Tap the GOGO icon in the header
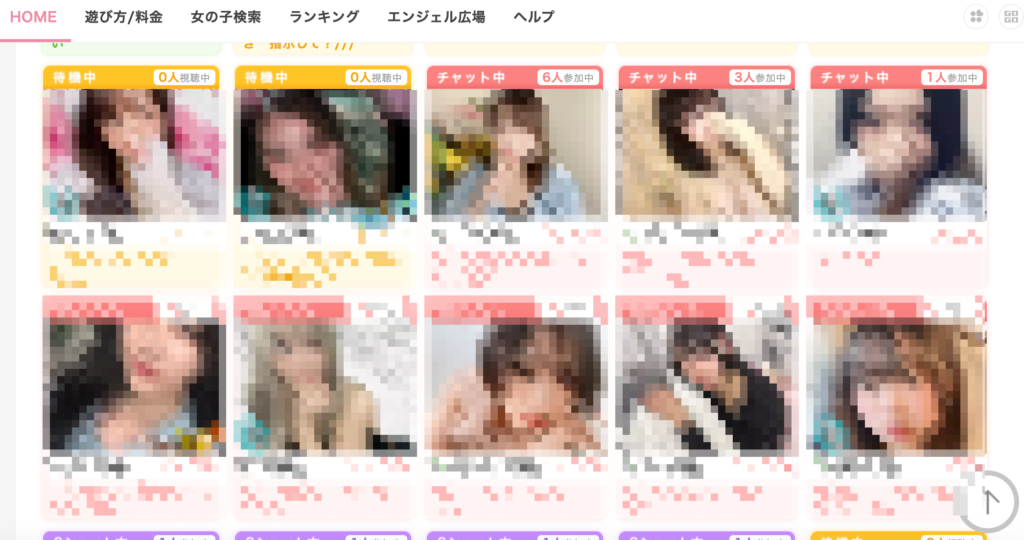This screenshot has width=1024, height=540. click(x=1010, y=17)
